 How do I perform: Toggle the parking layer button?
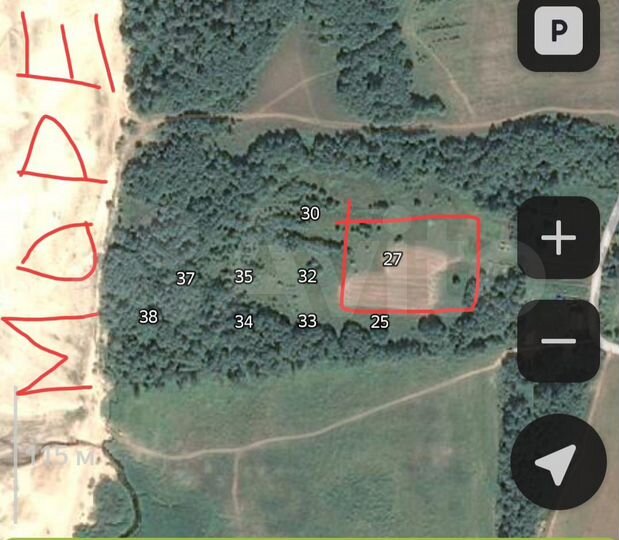[x=558, y=35]
